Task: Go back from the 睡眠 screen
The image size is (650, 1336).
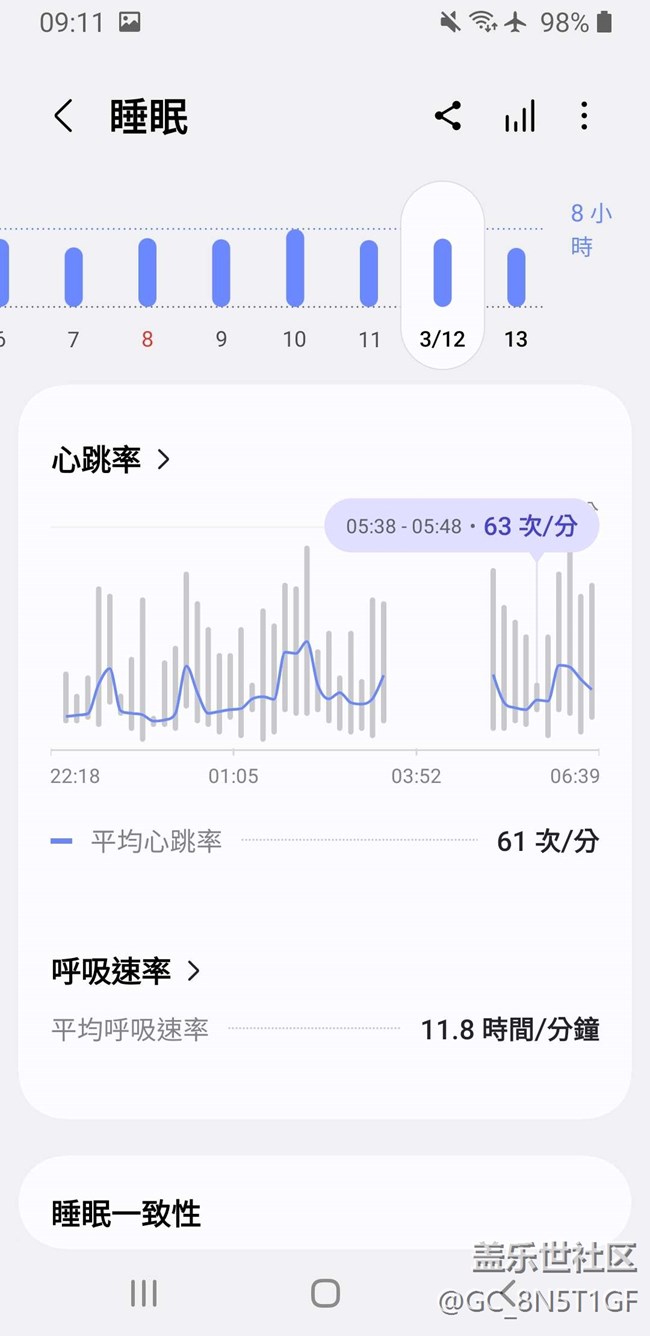Action: pos(63,117)
